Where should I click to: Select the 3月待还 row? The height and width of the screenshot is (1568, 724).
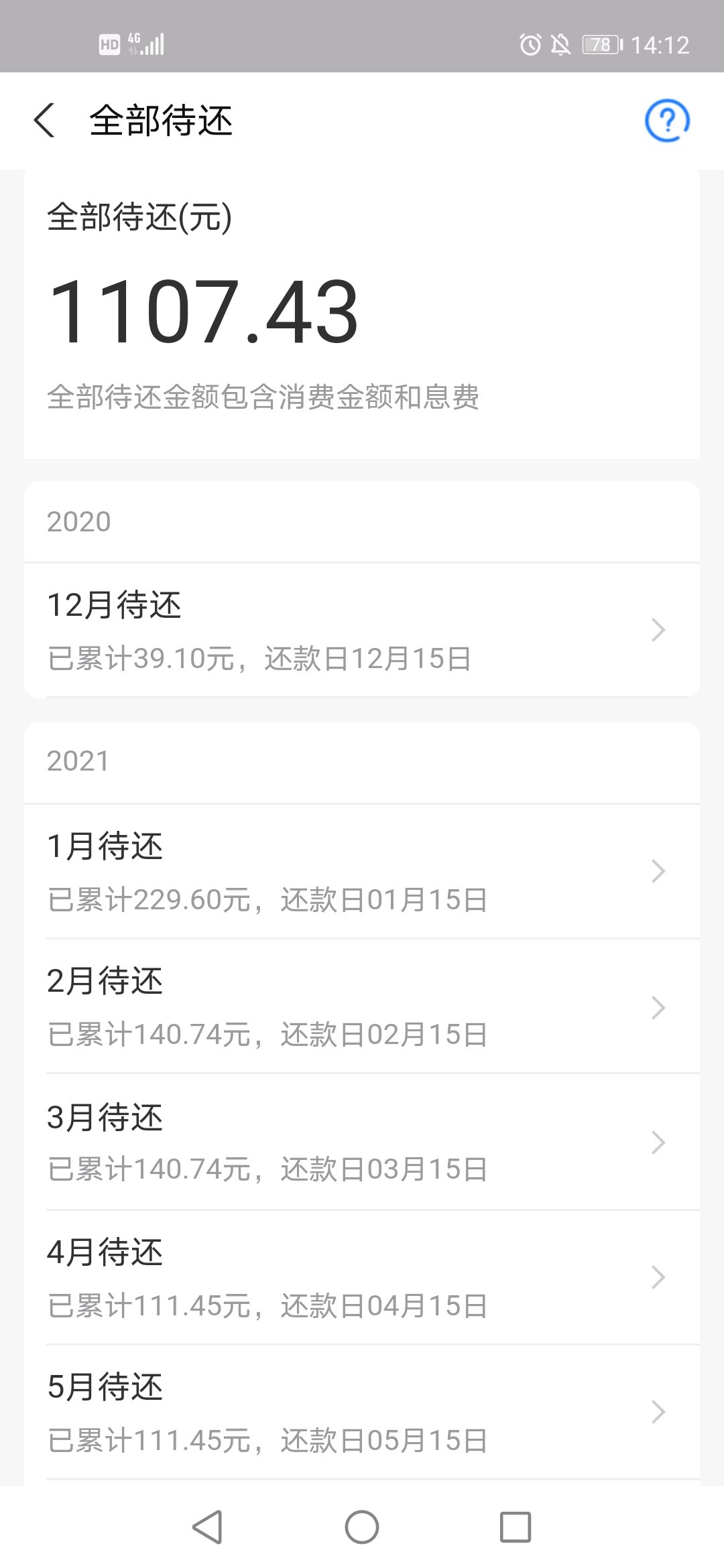coord(362,1142)
